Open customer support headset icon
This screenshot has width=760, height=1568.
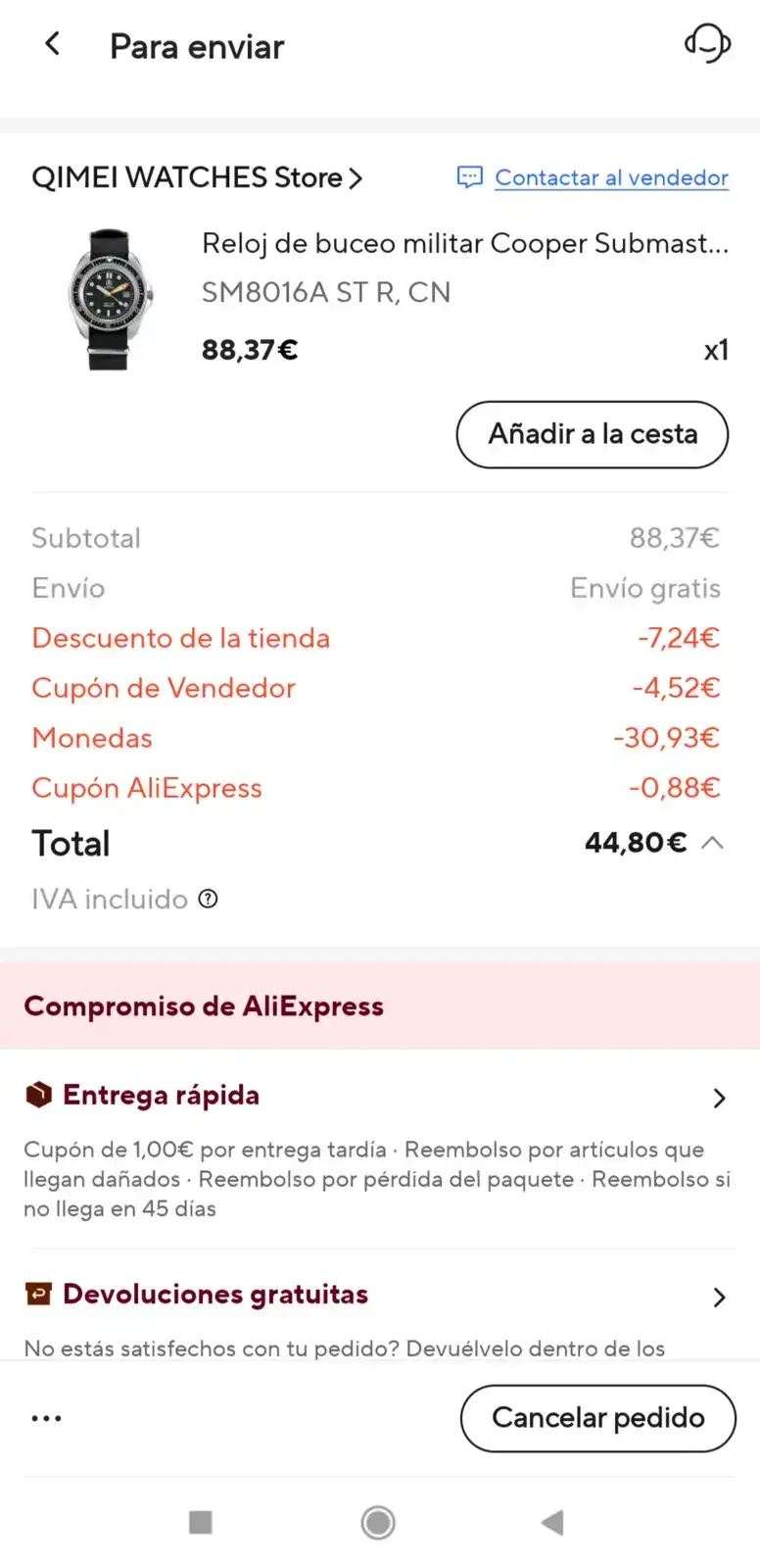pos(707,44)
